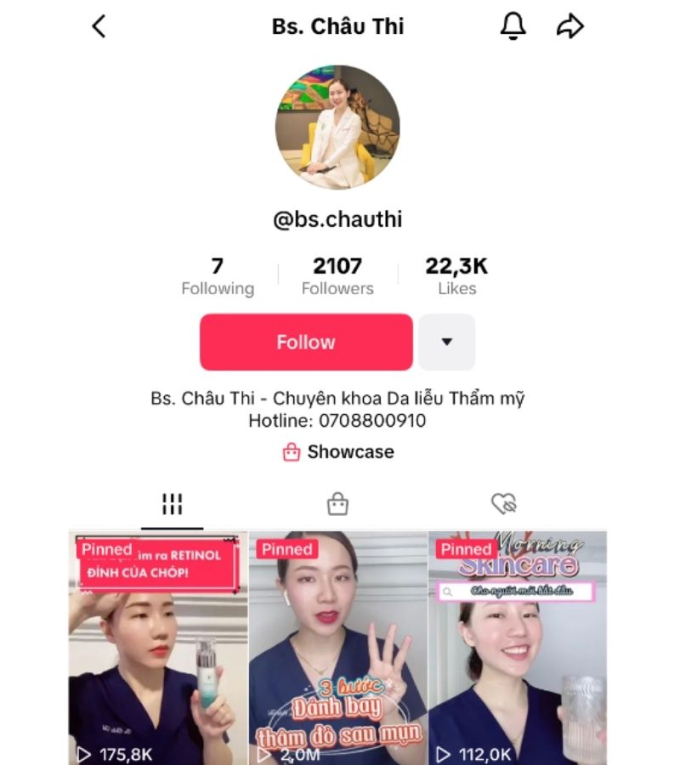Viewport: 680px width, 765px height.
Task: Go back with the top-left arrow
Action: coord(98,27)
